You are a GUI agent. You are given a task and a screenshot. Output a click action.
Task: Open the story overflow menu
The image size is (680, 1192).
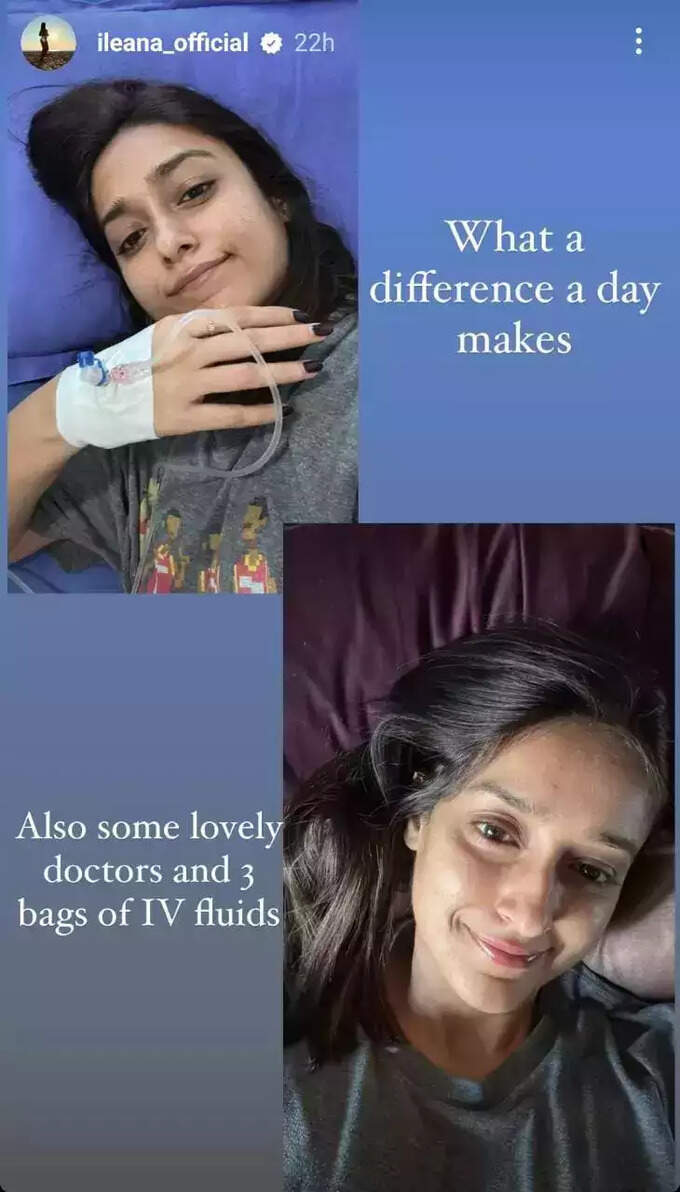click(x=638, y=41)
